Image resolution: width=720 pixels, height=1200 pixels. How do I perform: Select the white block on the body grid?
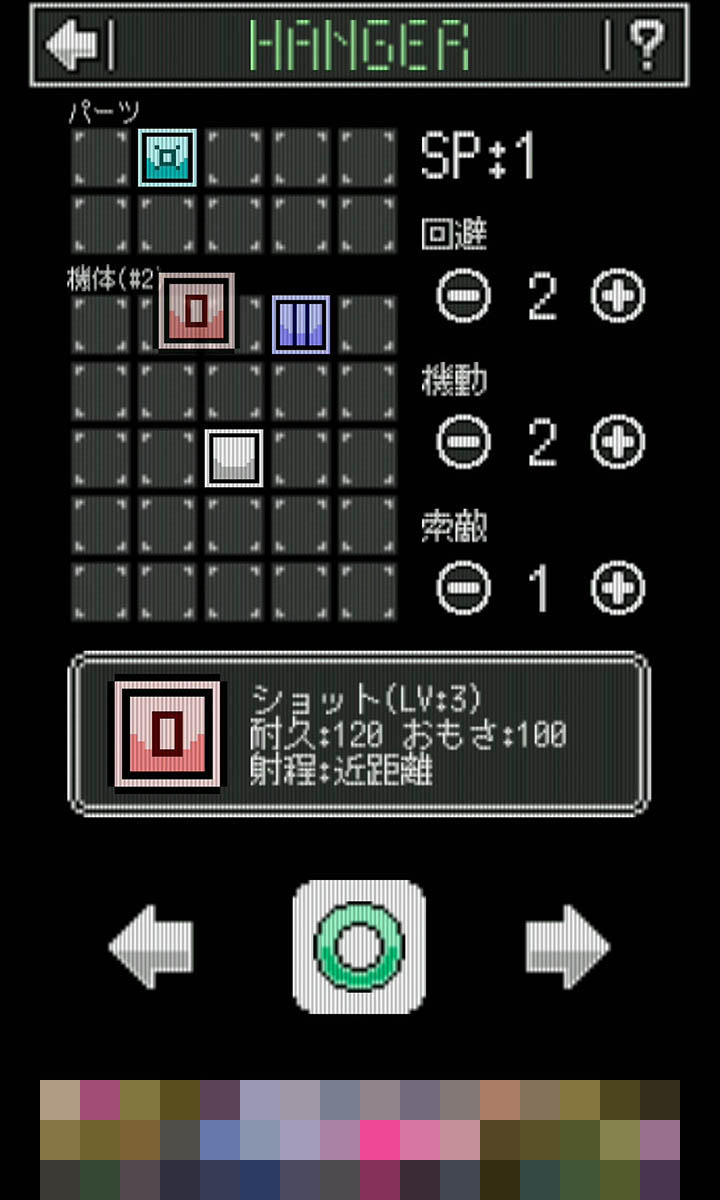point(234,458)
